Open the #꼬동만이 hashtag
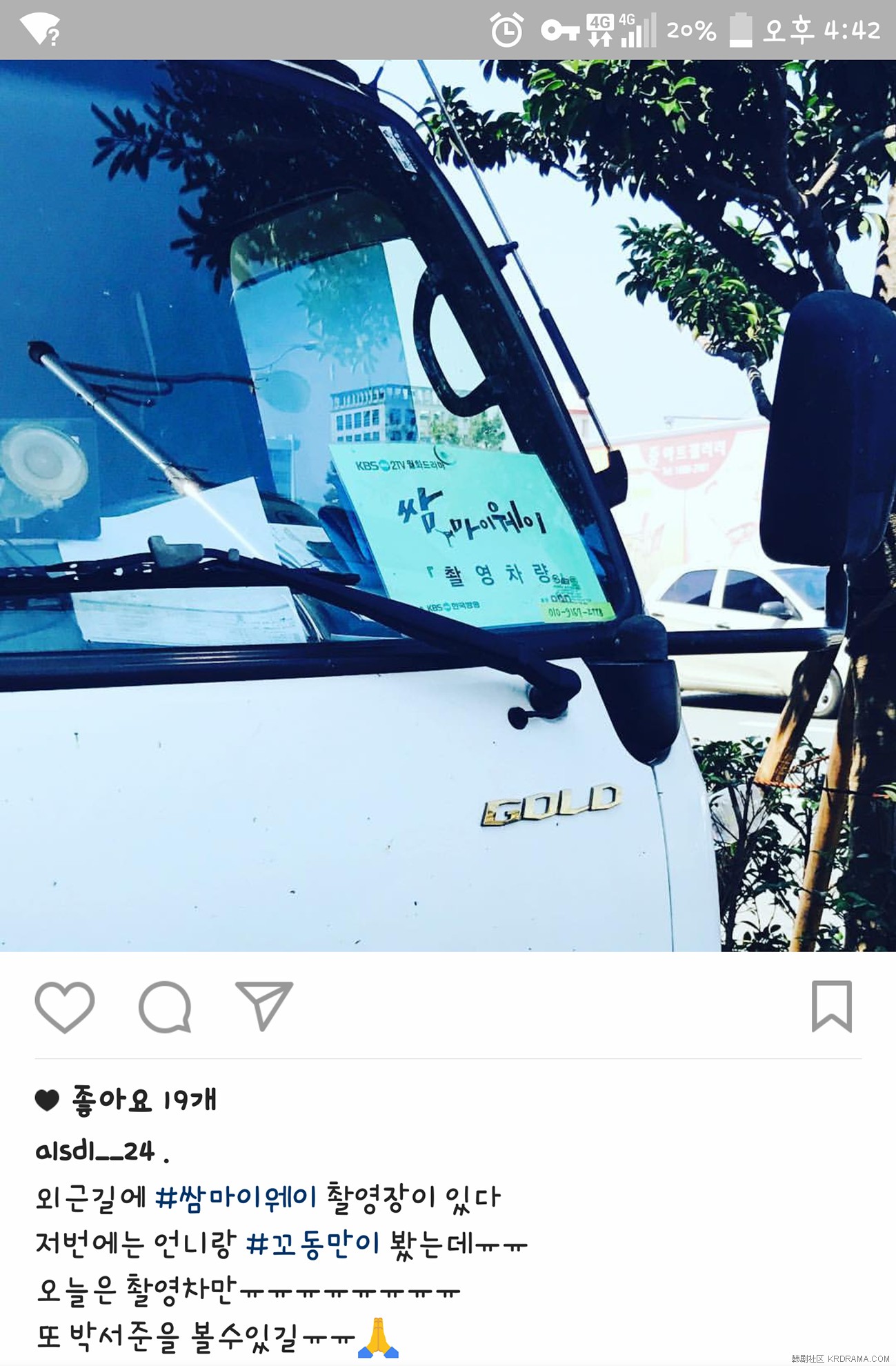The image size is (896, 1366). tap(312, 1244)
